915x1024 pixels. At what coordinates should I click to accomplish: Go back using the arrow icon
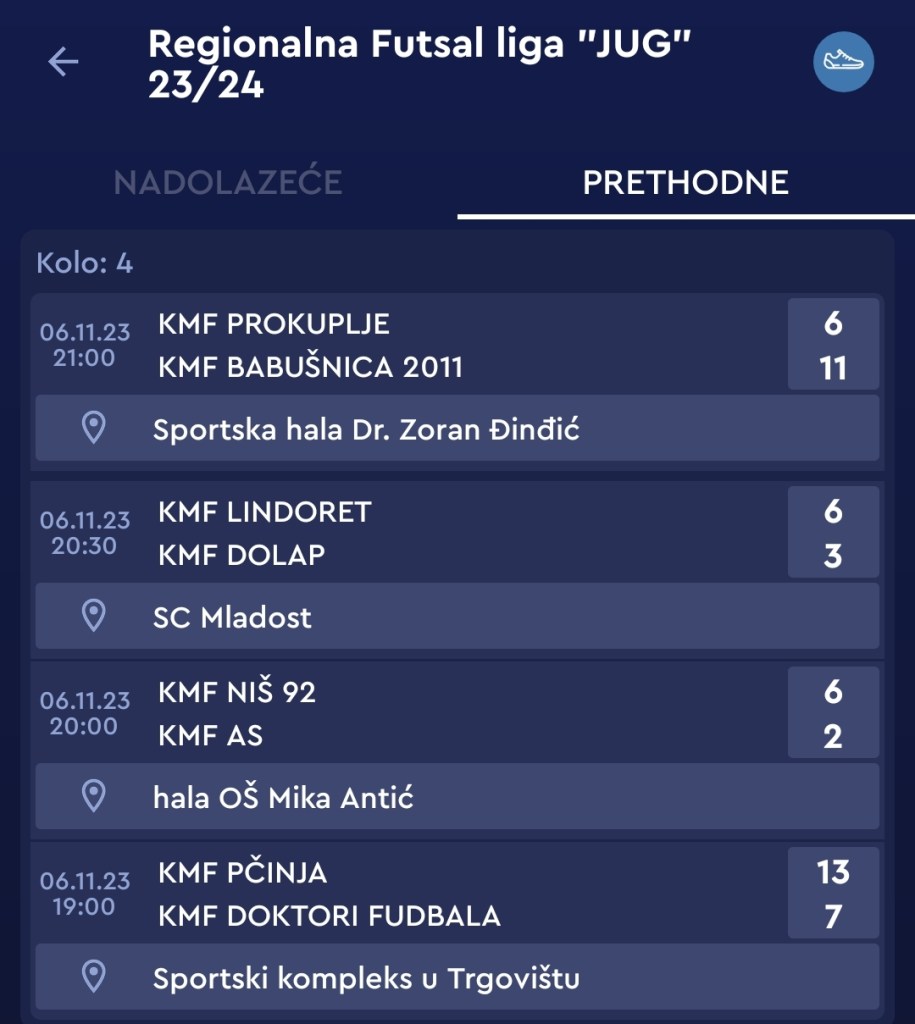click(63, 62)
